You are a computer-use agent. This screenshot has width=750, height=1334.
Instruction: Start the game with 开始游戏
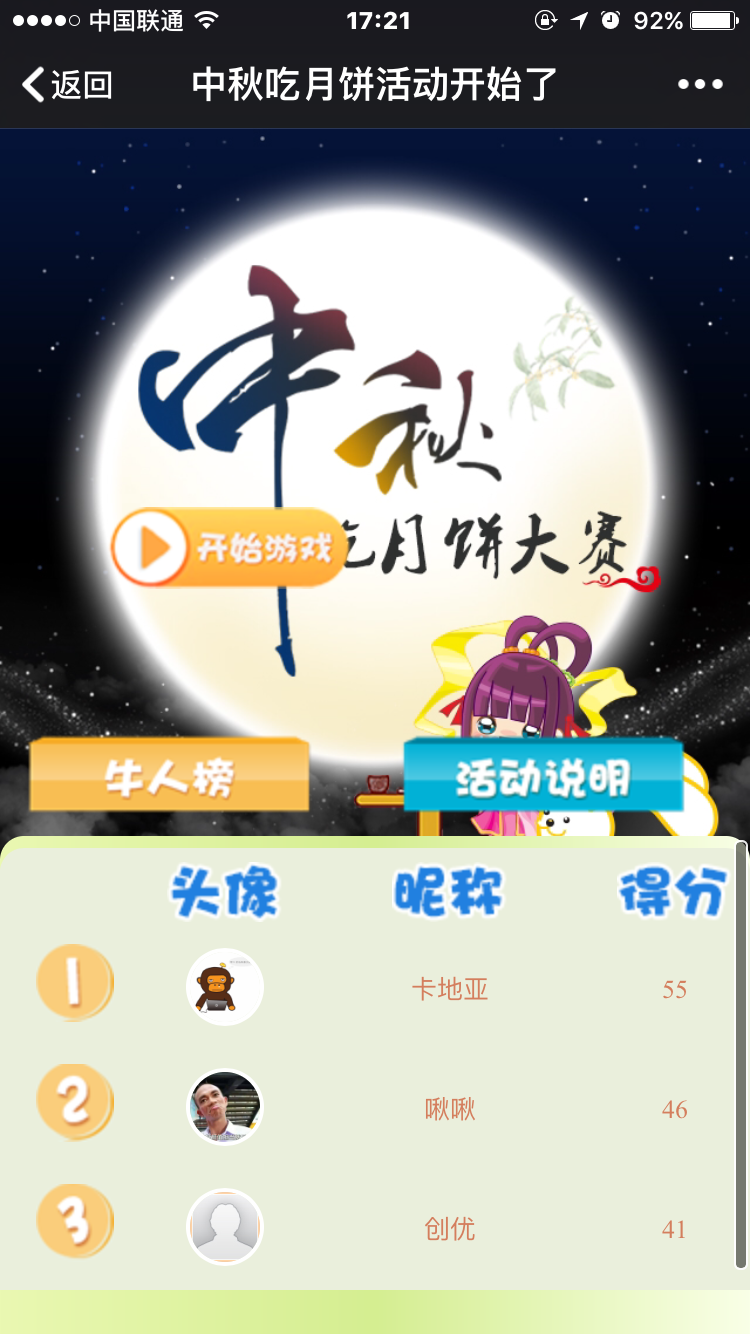[x=228, y=547]
